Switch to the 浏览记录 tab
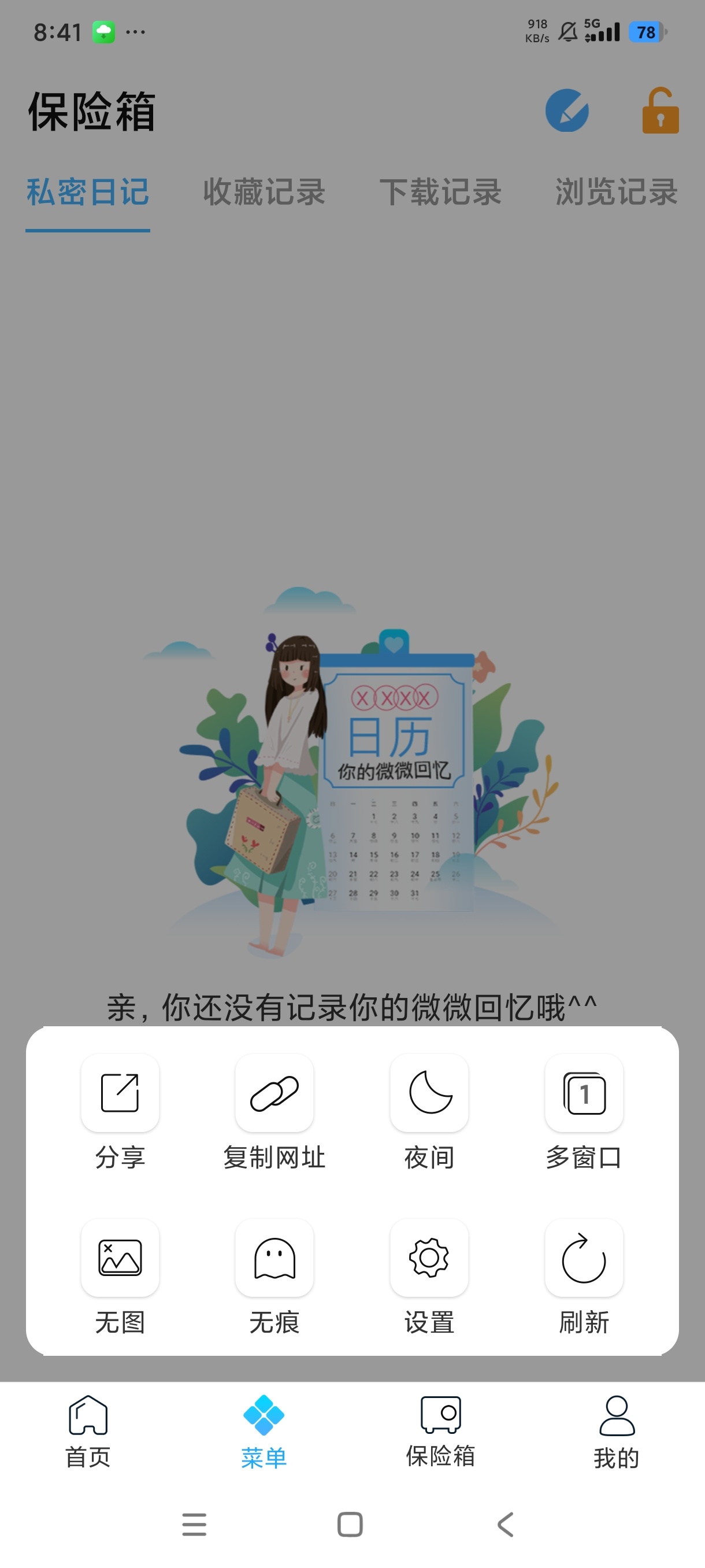This screenshot has height=1568, width=705. coord(616,193)
